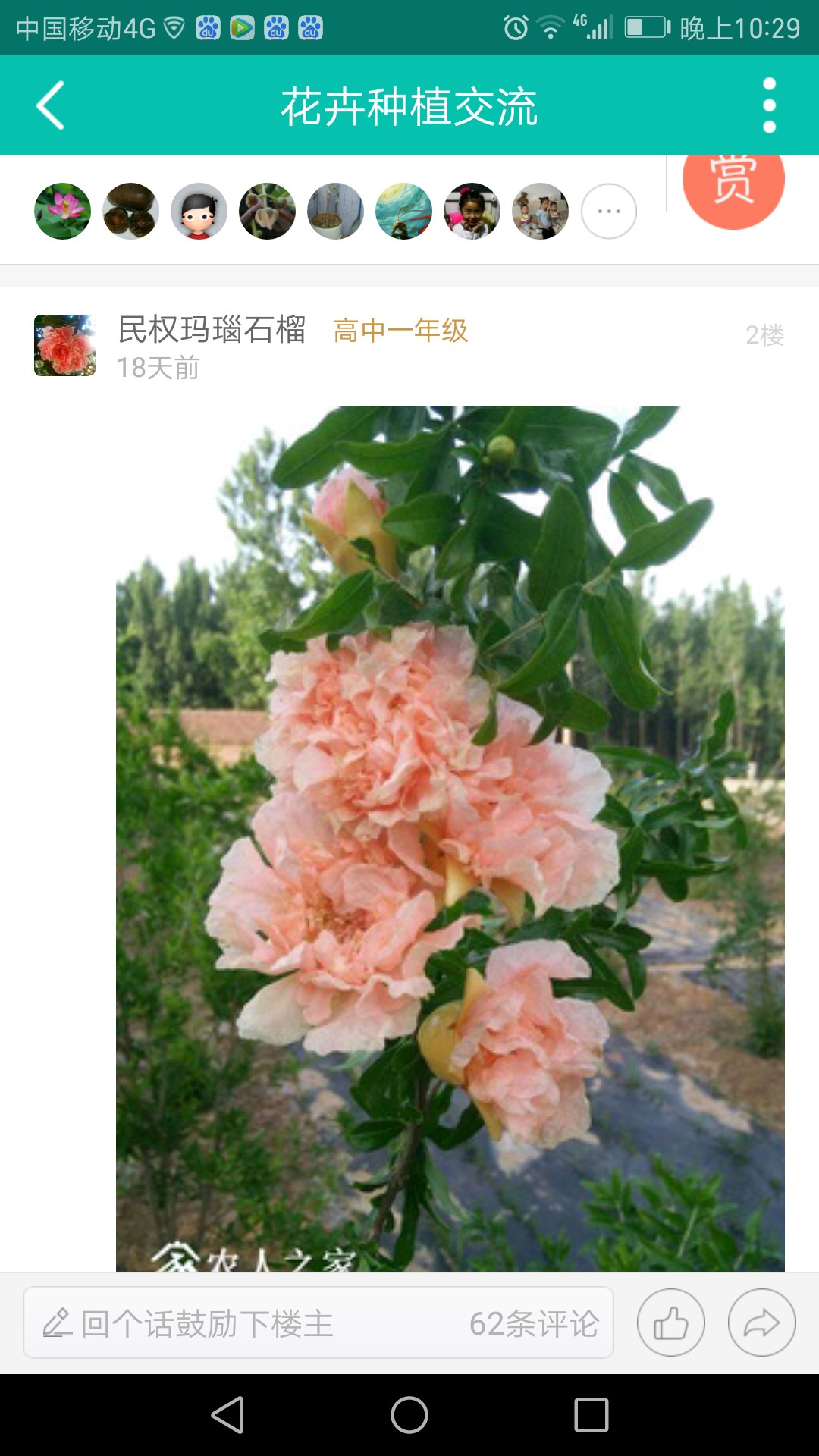Image resolution: width=819 pixels, height=1456 pixels.
Task: Like this post with the thumbs-up
Action: tap(671, 1323)
